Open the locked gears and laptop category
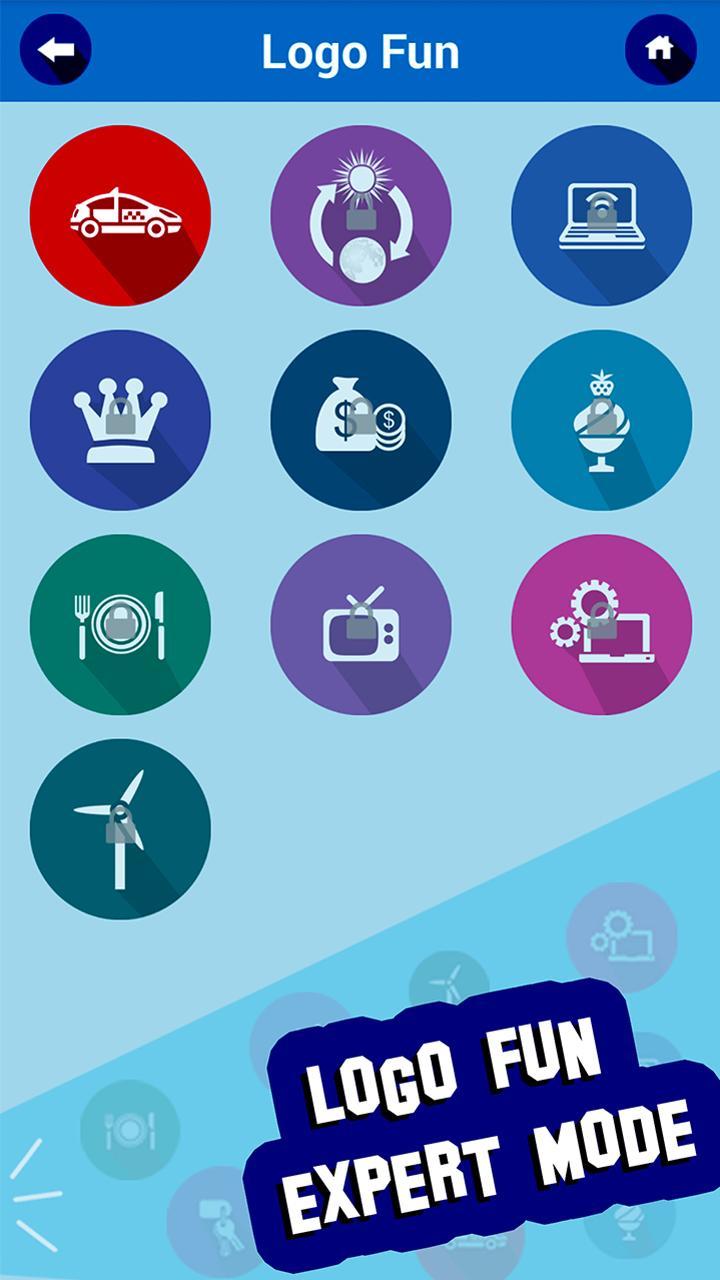 (601, 625)
